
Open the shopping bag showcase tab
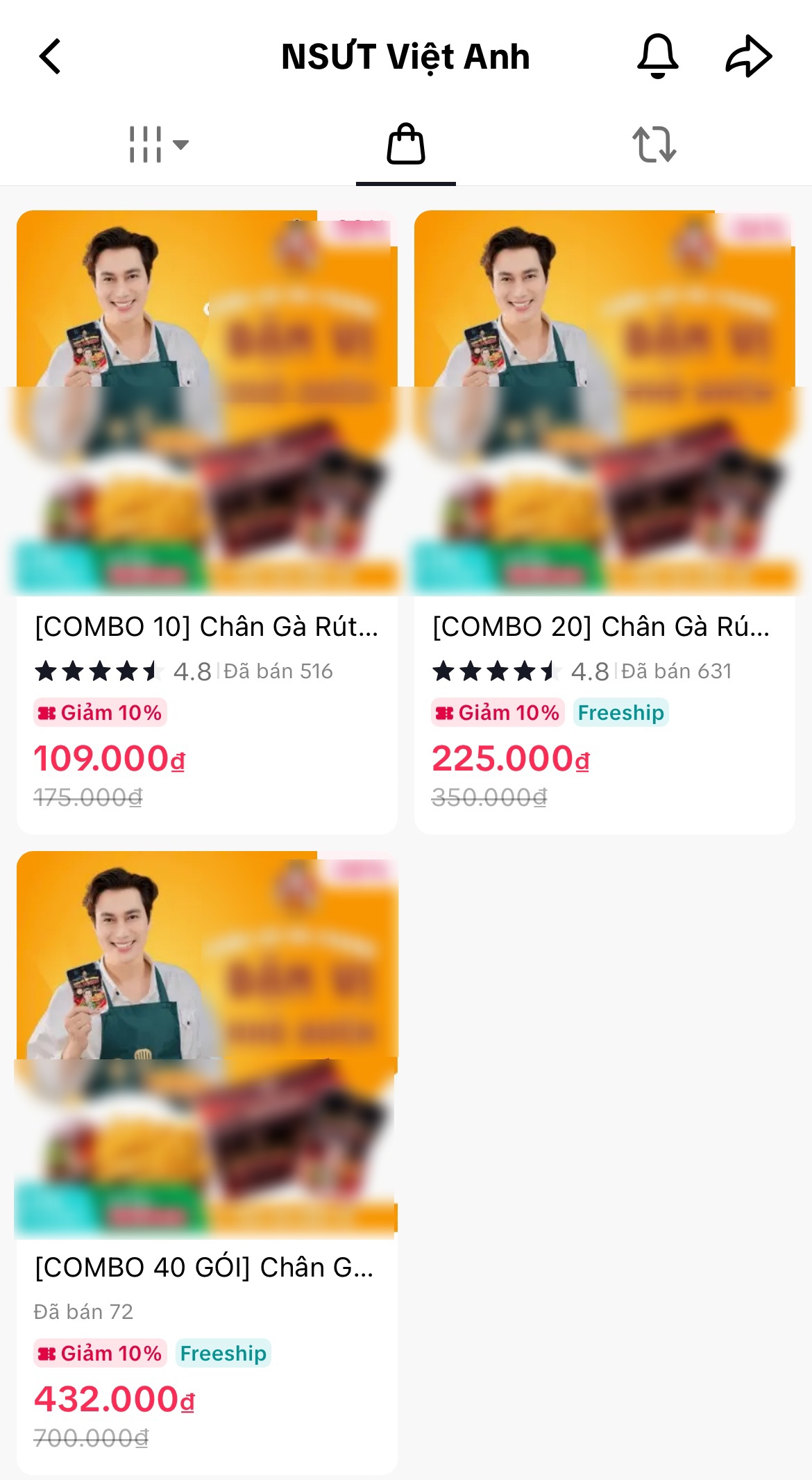pos(406,144)
